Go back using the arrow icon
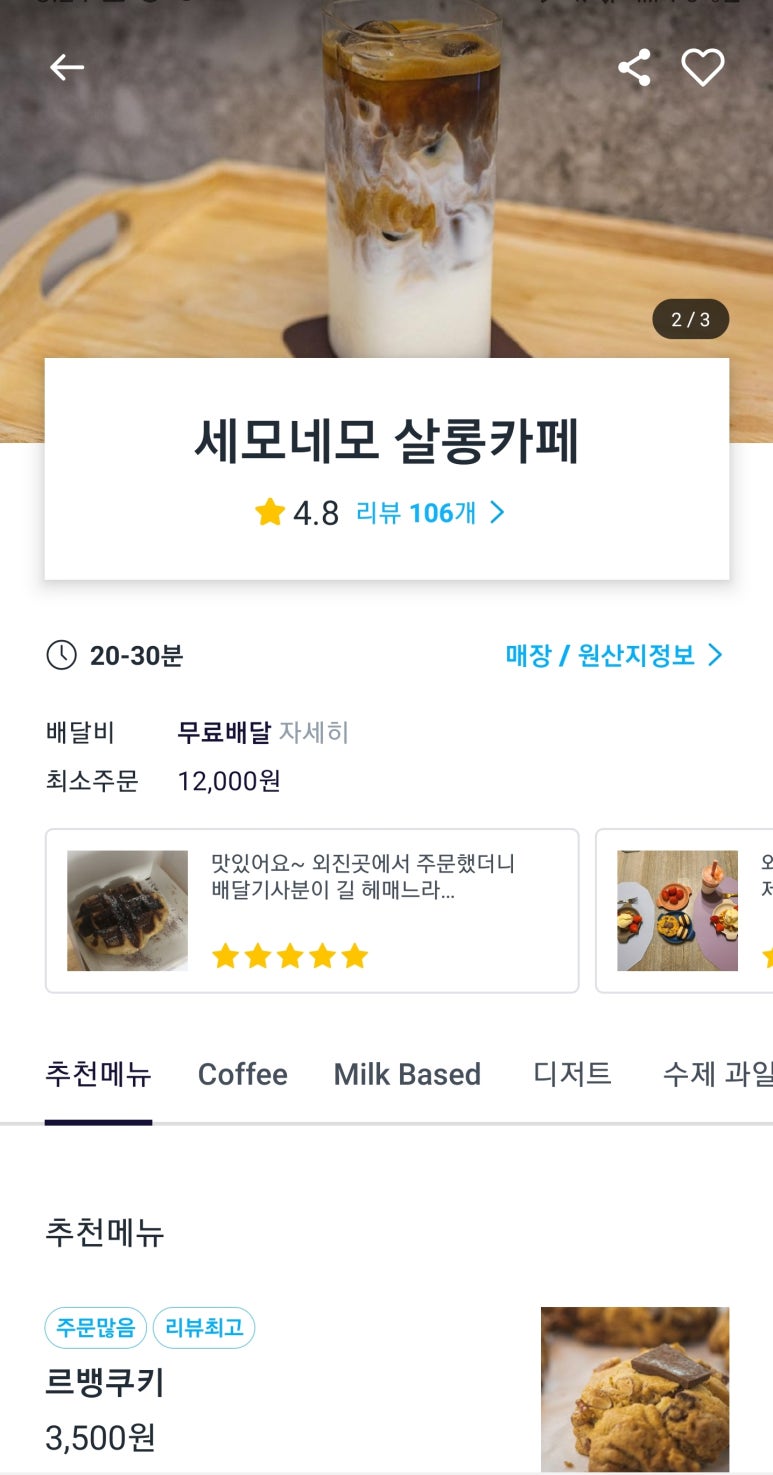 click(x=67, y=68)
